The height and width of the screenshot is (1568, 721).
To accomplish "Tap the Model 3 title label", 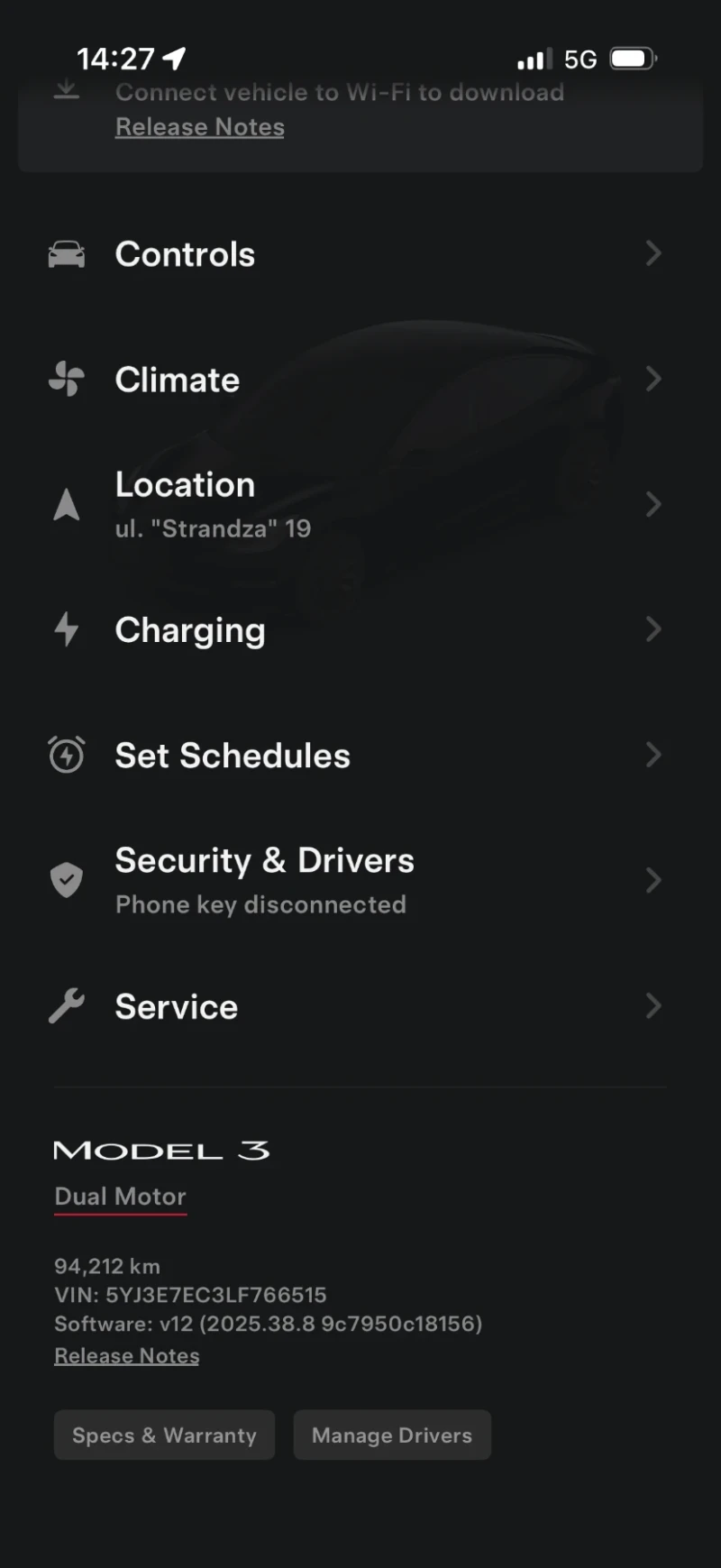I will (x=162, y=1150).
